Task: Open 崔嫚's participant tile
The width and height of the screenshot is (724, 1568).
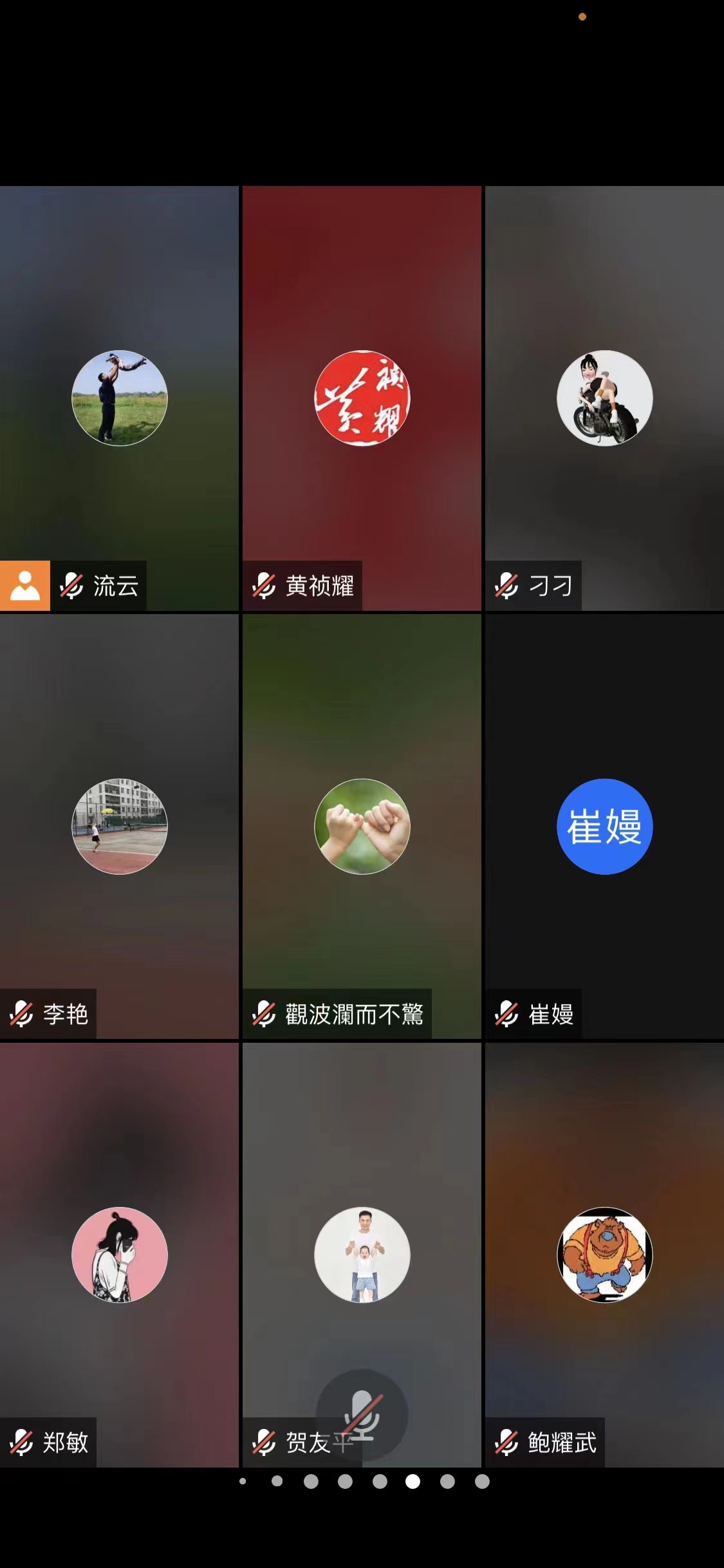Action: [604, 826]
